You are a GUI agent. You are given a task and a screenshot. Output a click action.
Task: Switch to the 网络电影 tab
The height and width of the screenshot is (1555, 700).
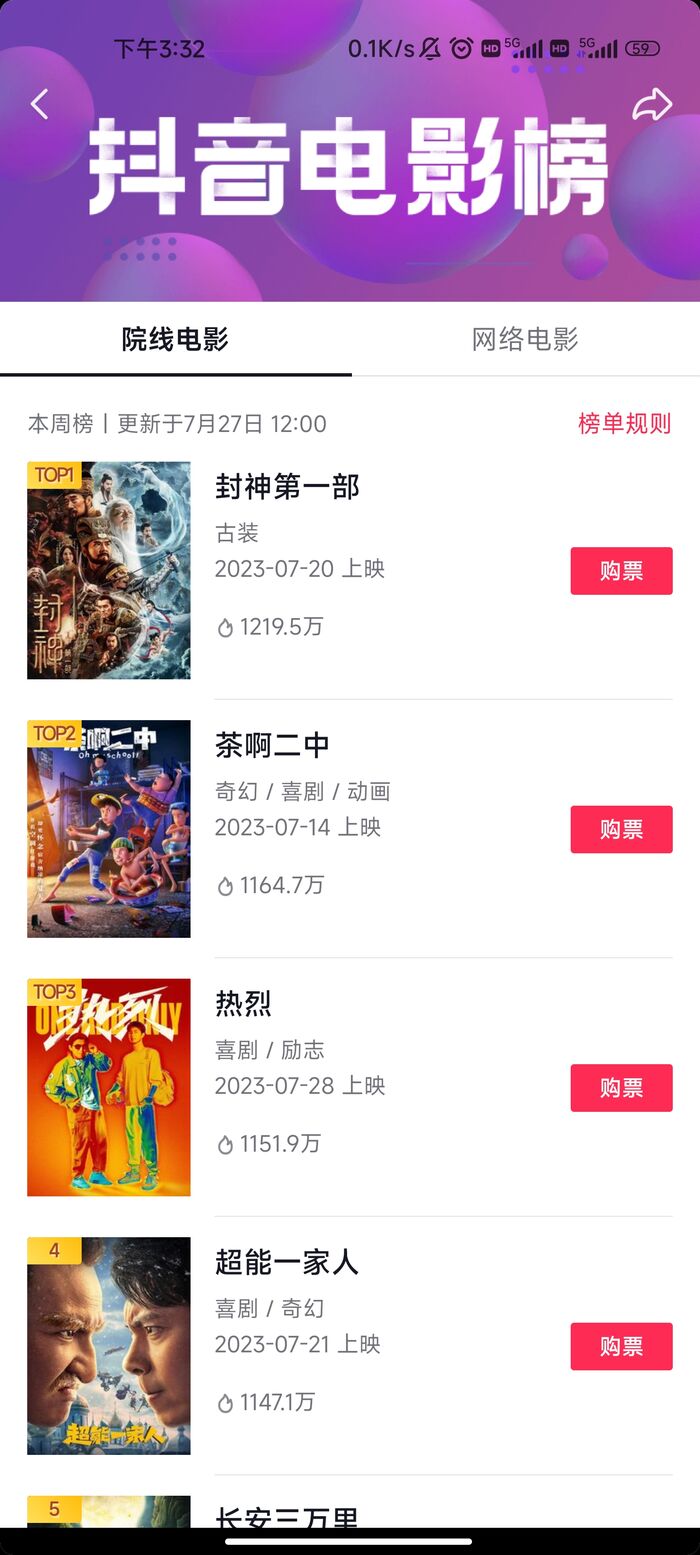click(525, 339)
